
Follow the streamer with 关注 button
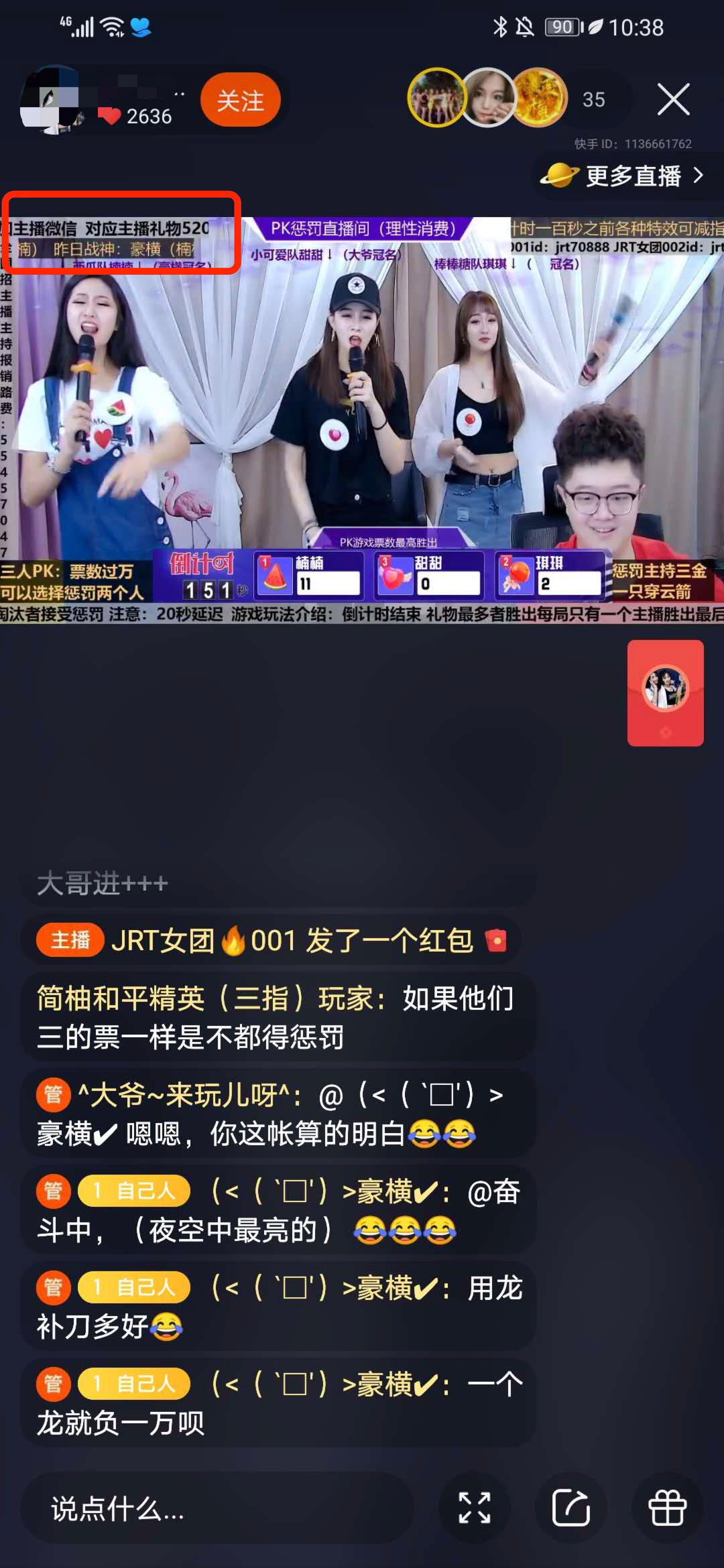[x=240, y=101]
